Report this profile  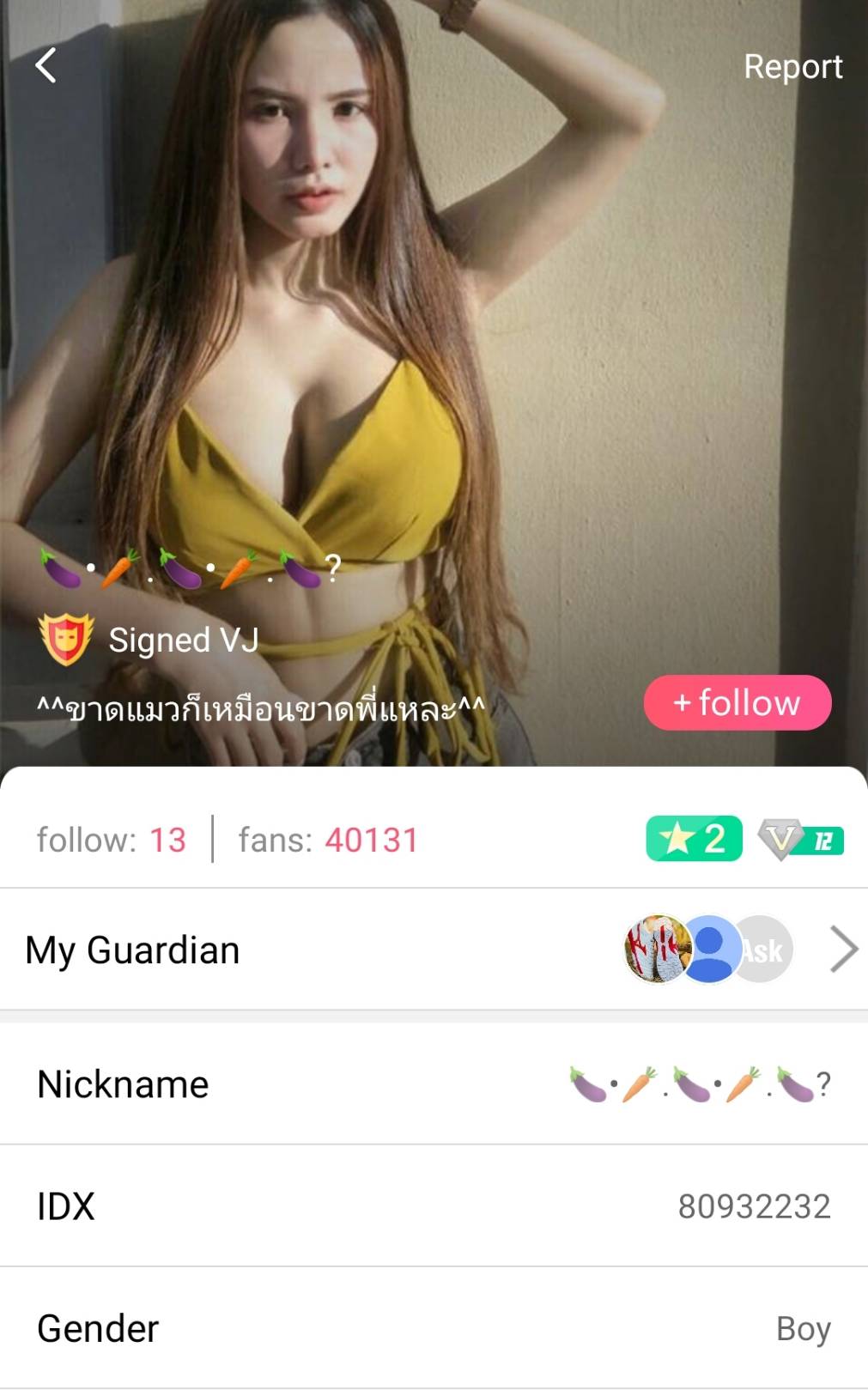[792, 67]
